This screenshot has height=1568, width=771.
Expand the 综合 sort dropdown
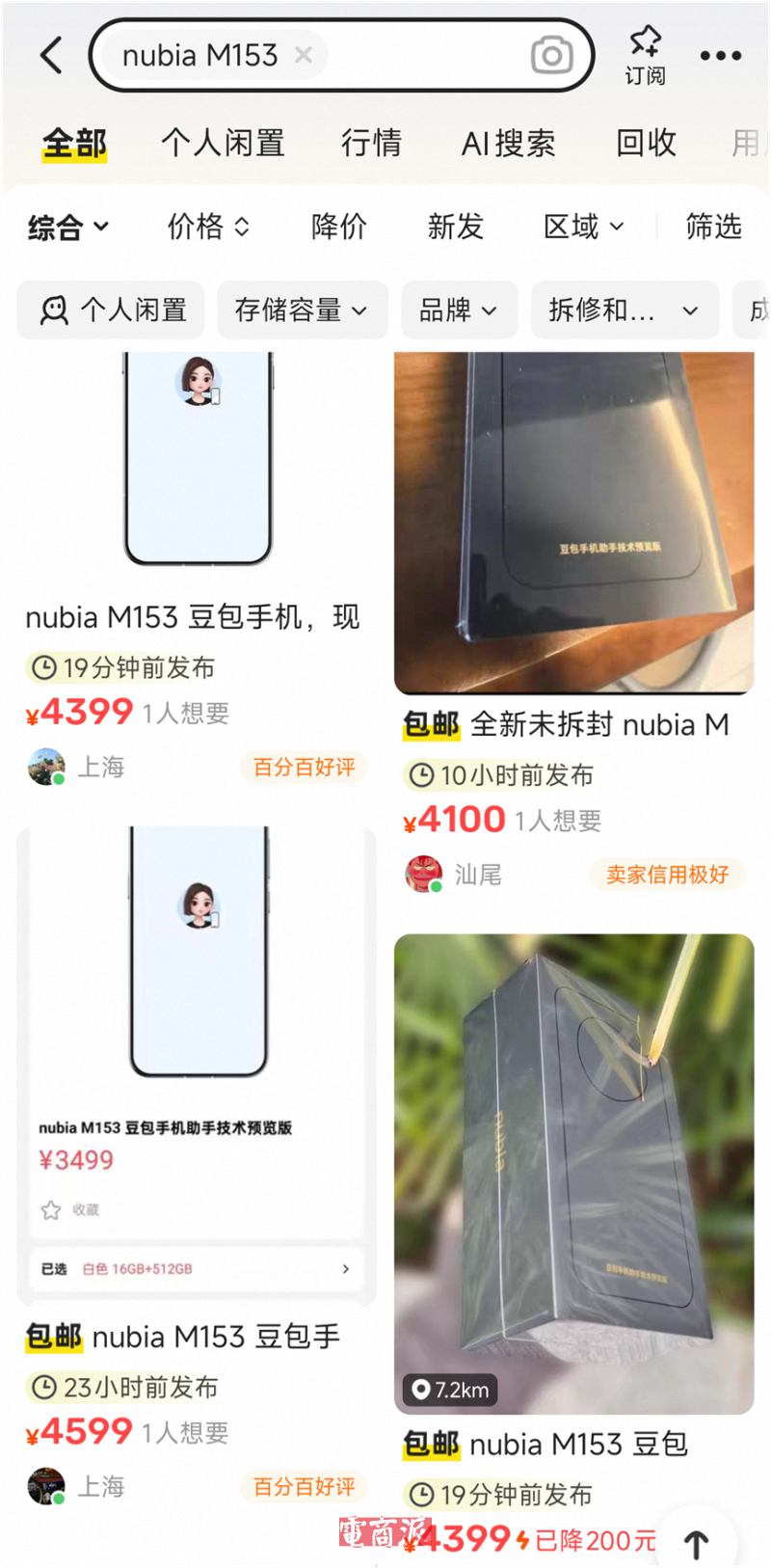tap(67, 228)
